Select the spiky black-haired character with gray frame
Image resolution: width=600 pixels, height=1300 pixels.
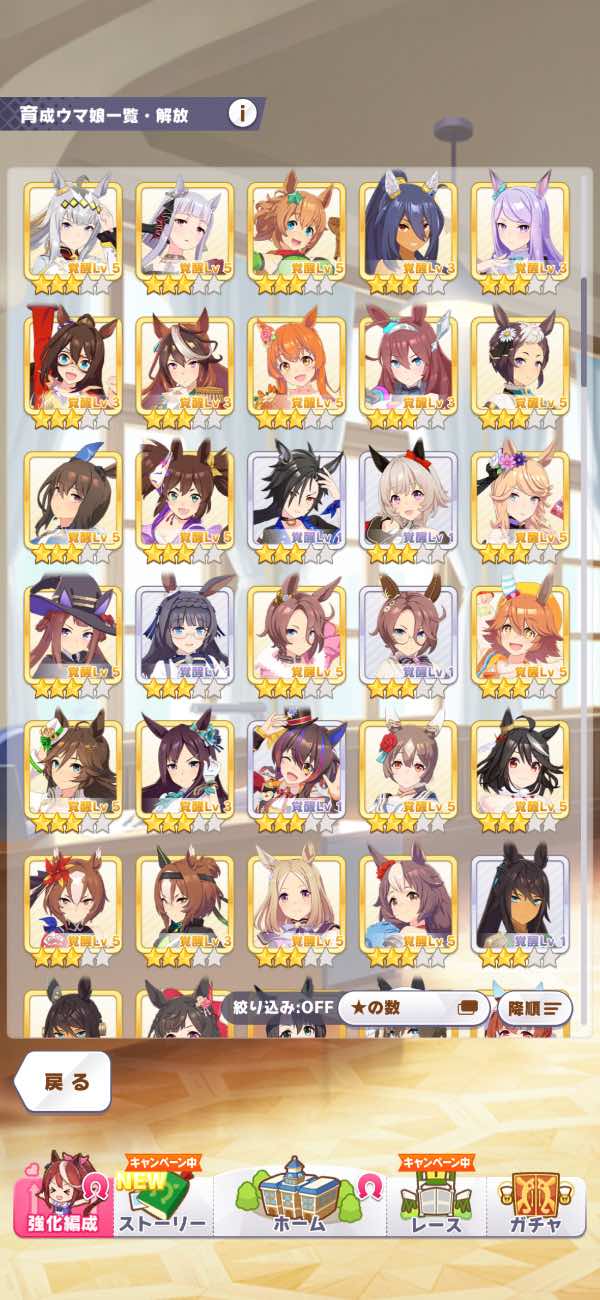click(297, 506)
